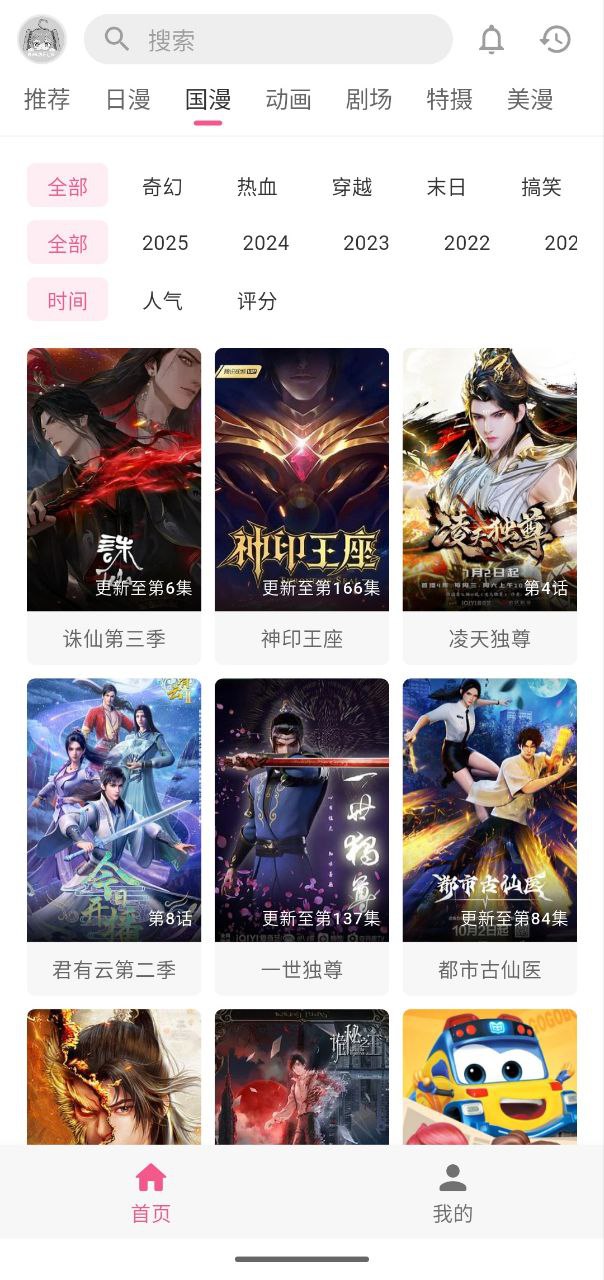604x1280 pixels.
Task: Filter shows by year 2024
Action: coord(266,243)
